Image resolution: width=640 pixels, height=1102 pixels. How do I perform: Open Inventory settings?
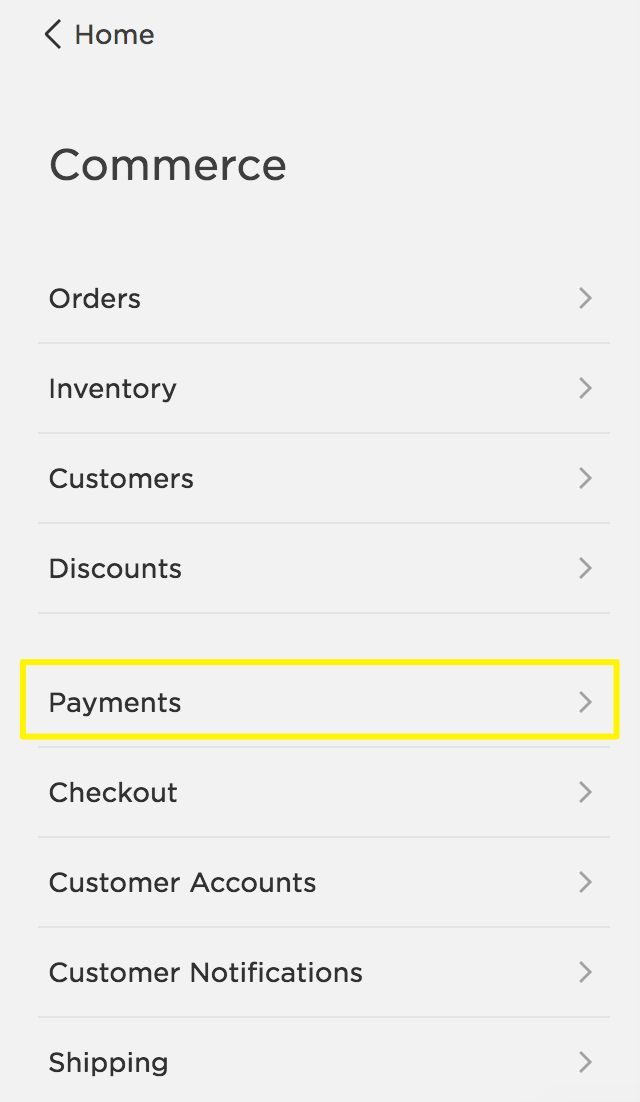pos(320,388)
